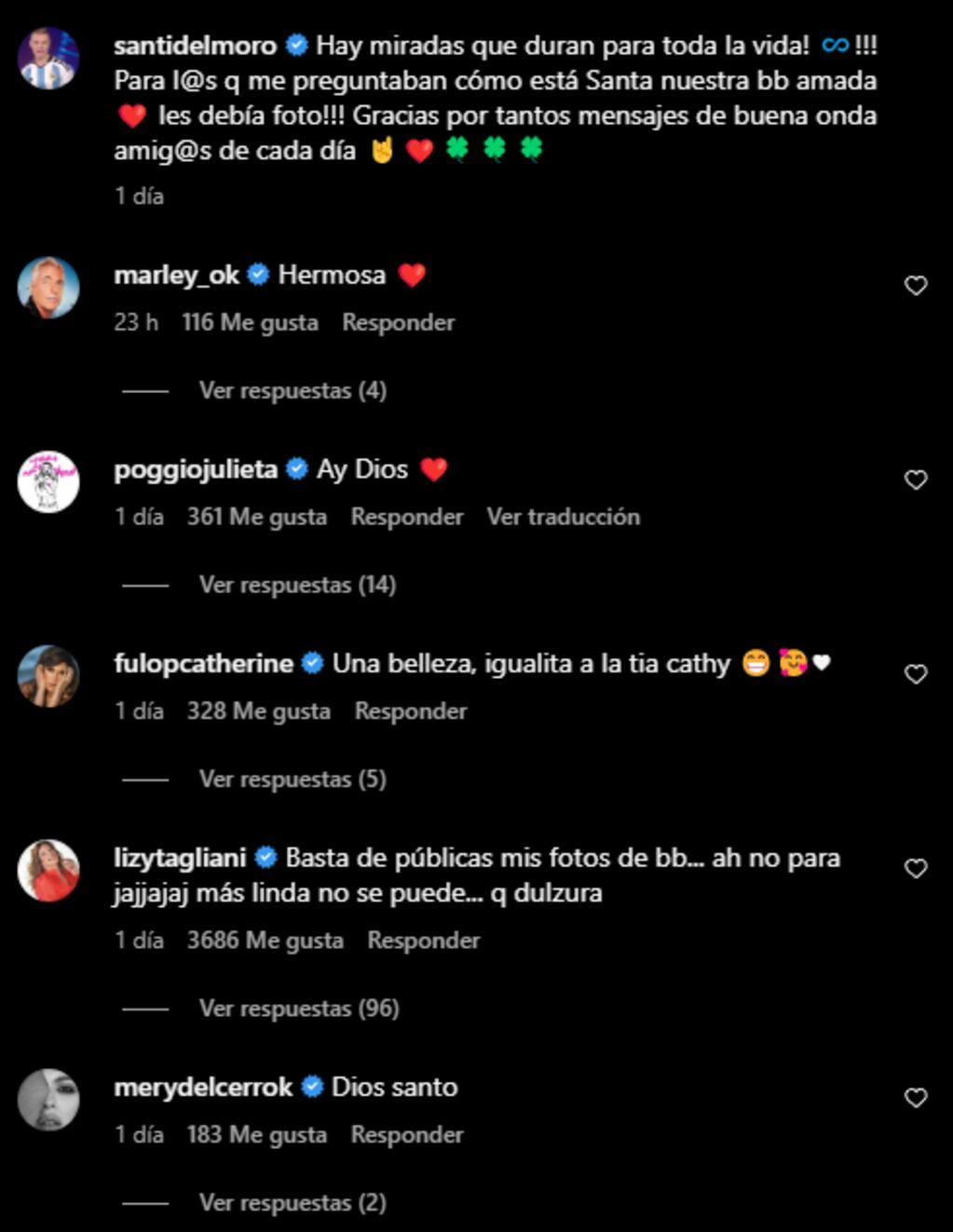
Task: Translate poggiojulieta's comment
Action: [563, 517]
